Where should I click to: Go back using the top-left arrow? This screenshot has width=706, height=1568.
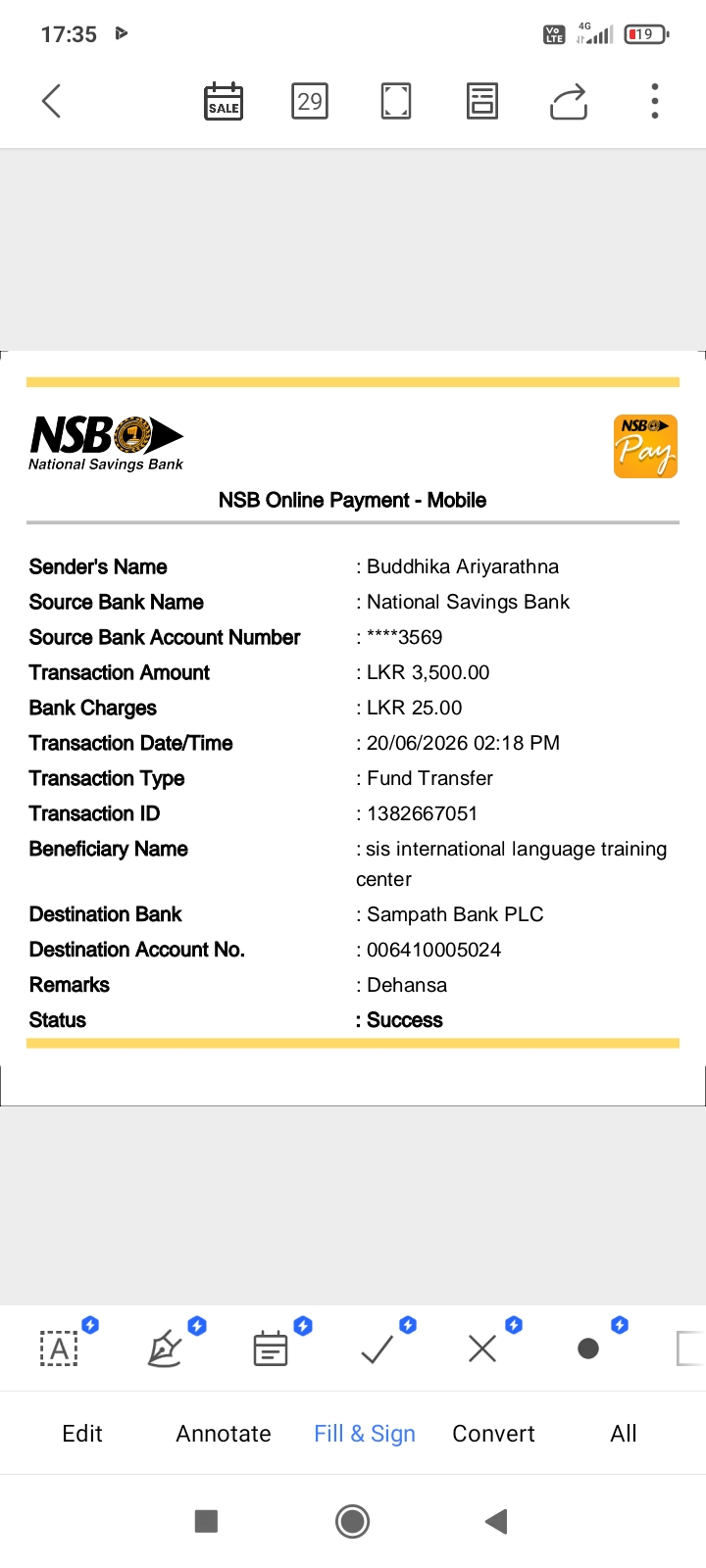pos(52,101)
